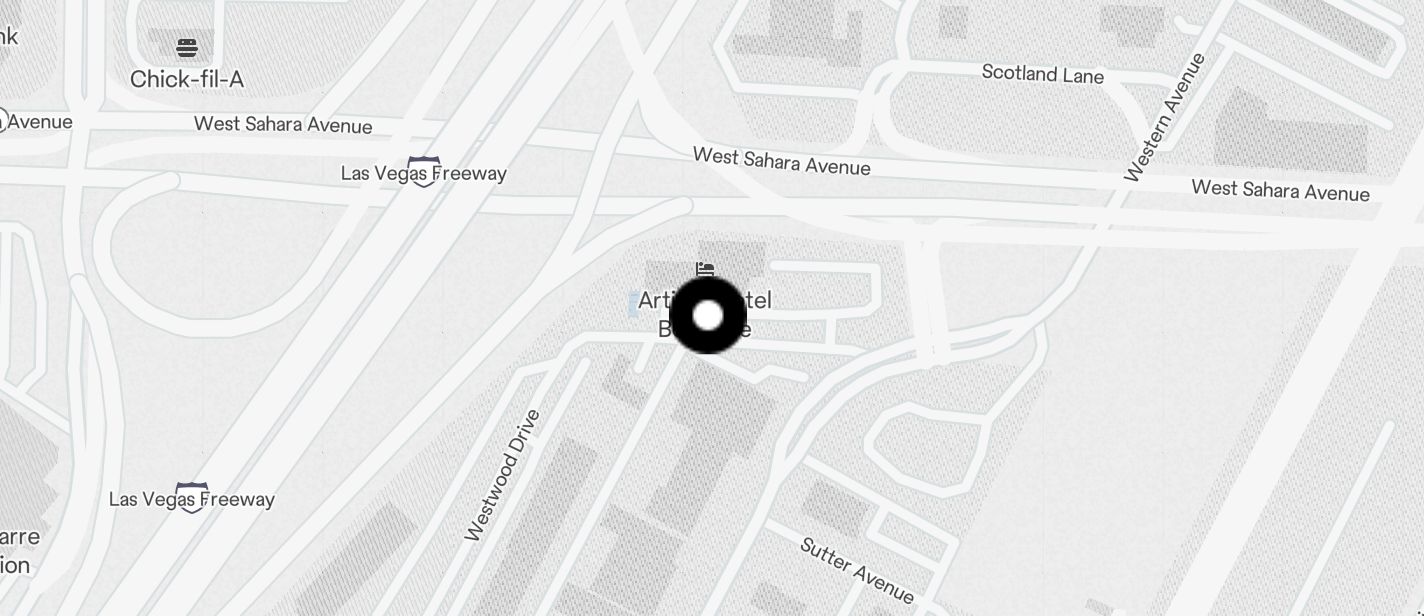Select the Chick-fil-A restaurant pin
The height and width of the screenshot is (616, 1424).
187,47
